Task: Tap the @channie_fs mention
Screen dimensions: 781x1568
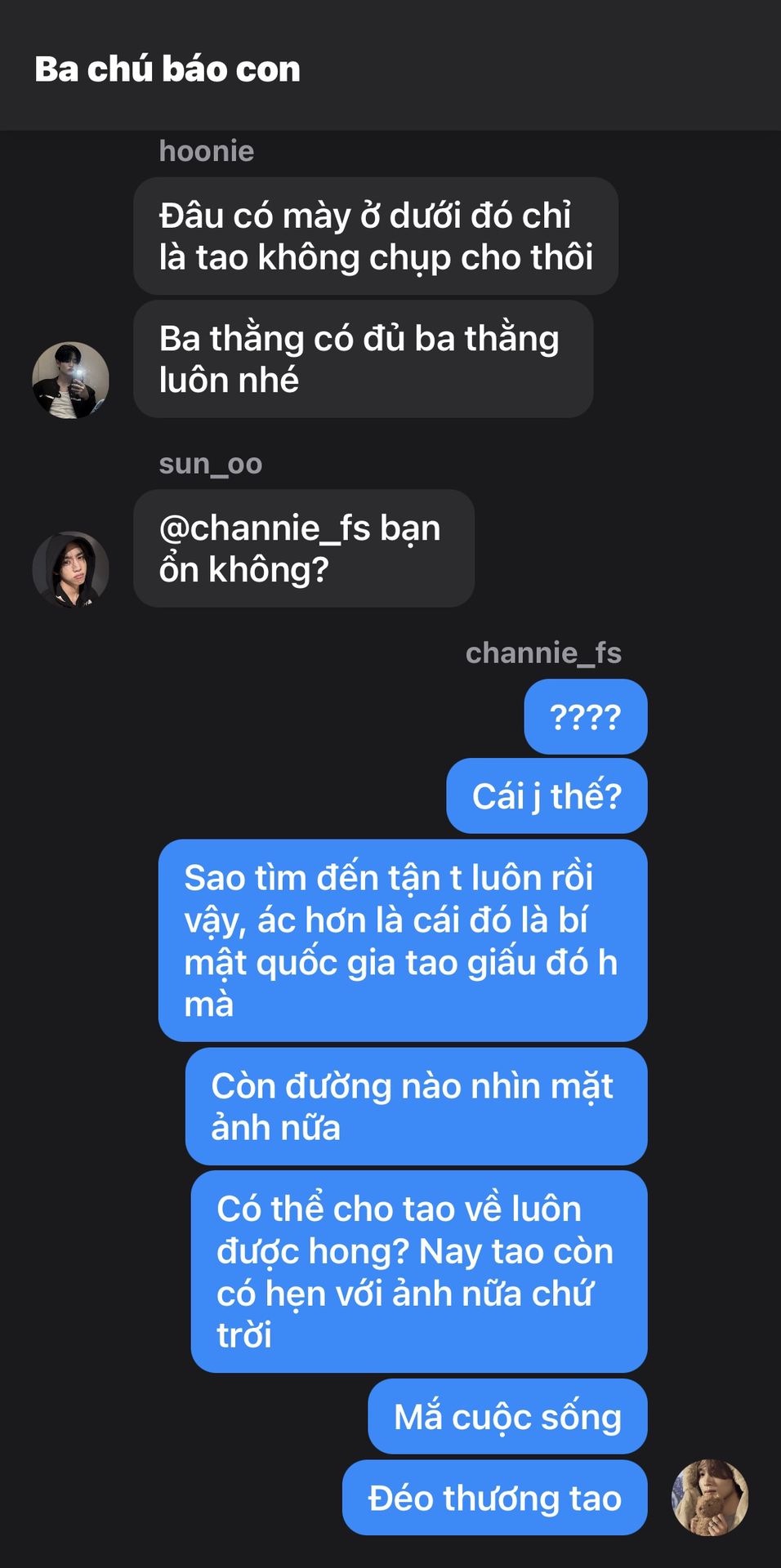Action: coord(265,528)
